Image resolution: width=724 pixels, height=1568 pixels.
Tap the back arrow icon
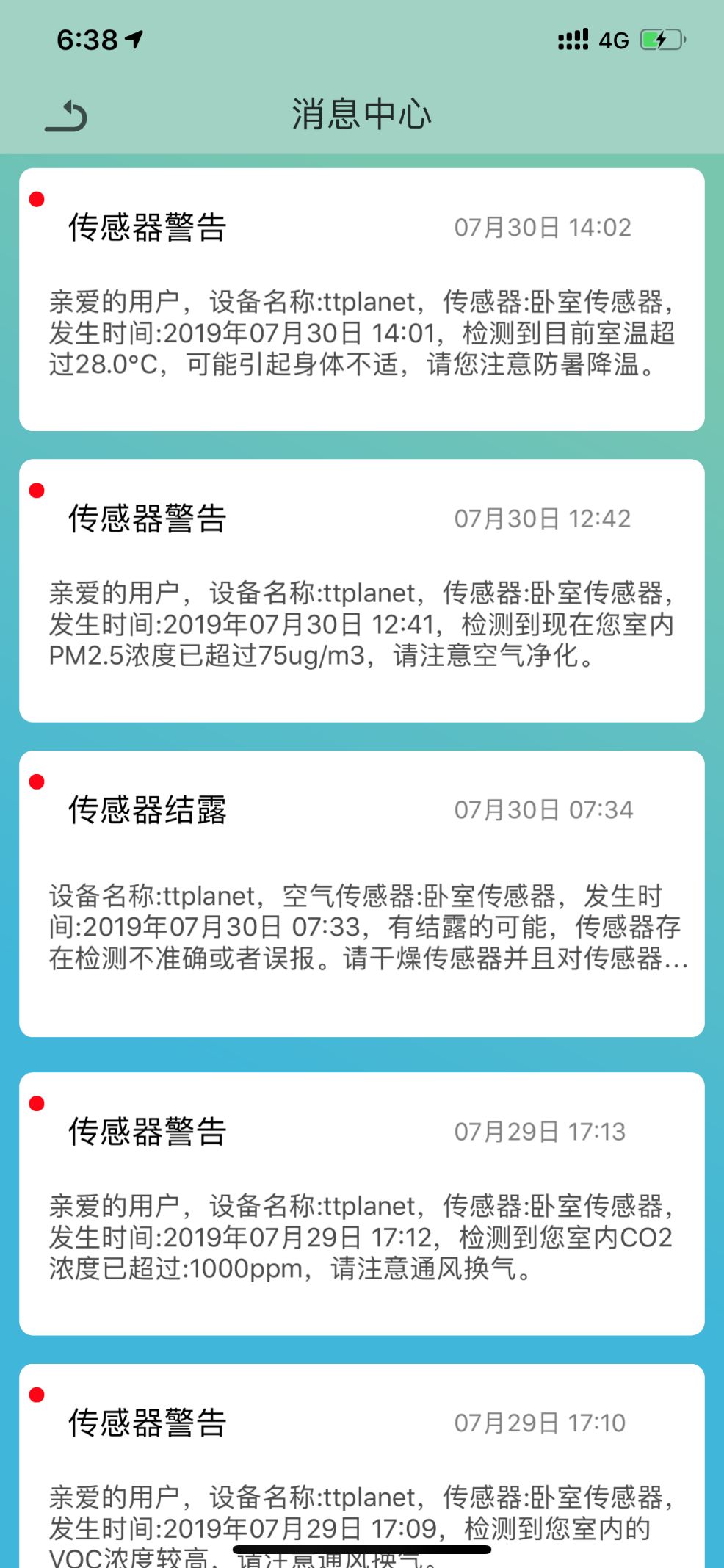point(66,114)
